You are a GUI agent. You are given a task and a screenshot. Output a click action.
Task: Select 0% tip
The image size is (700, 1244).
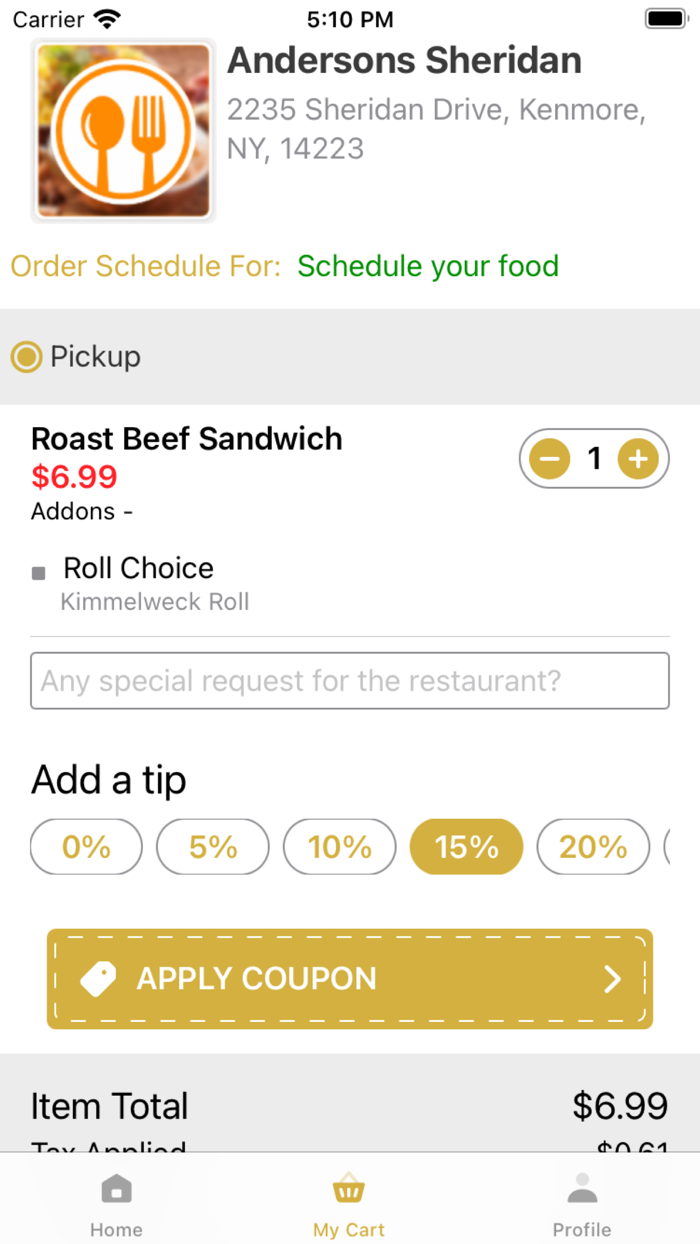tap(87, 847)
